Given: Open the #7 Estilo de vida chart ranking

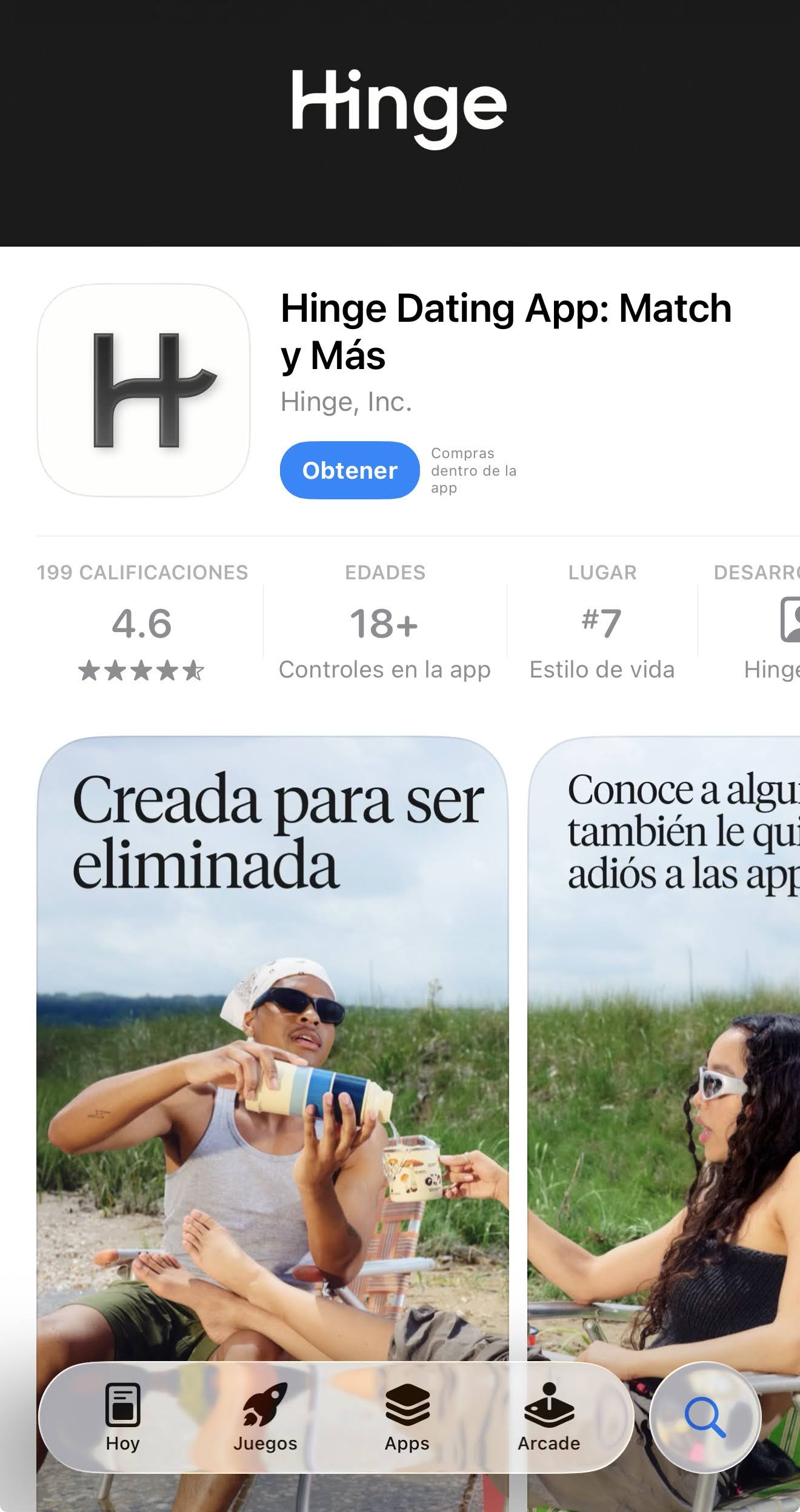Looking at the screenshot, I should pos(602,623).
